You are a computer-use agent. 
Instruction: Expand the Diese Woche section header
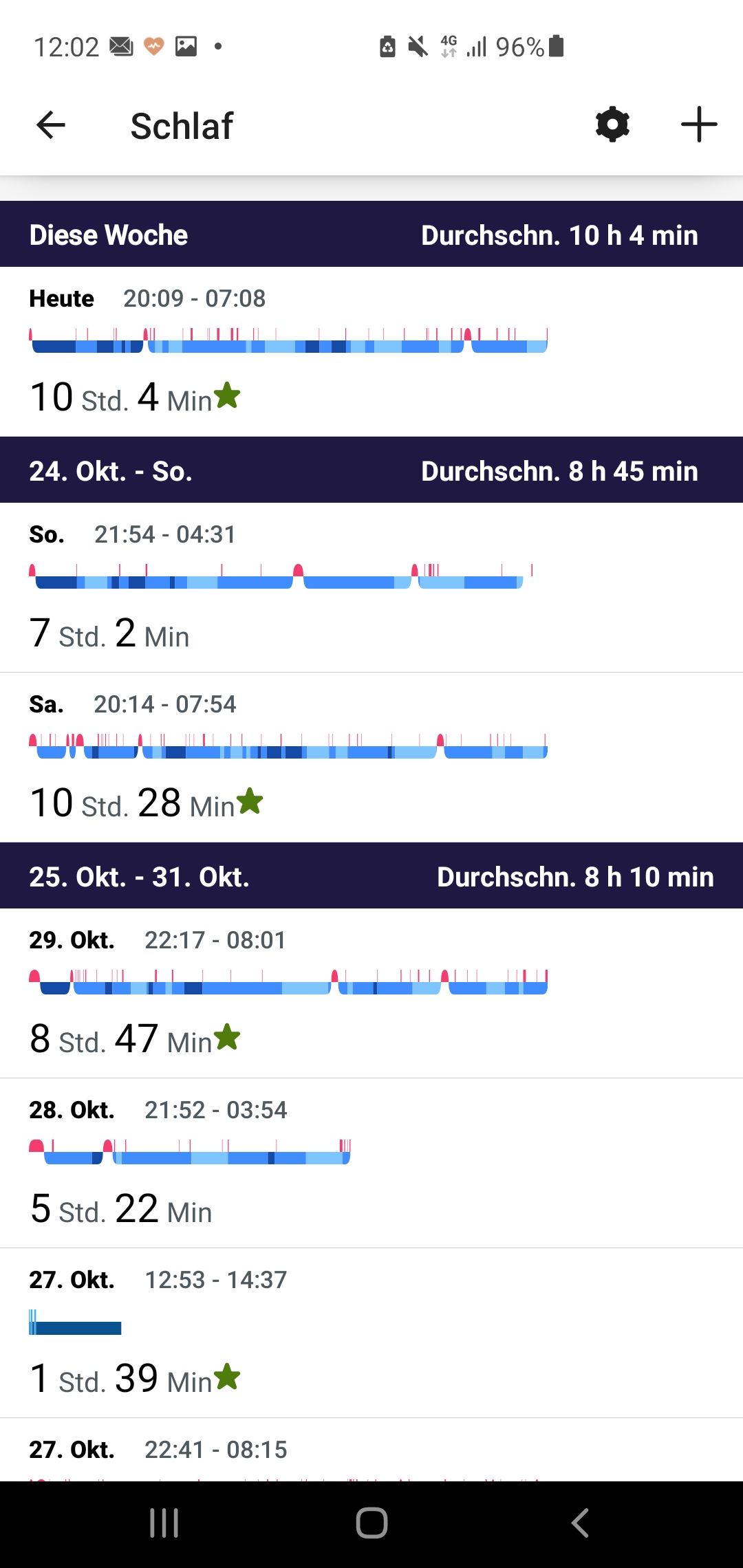(x=371, y=235)
